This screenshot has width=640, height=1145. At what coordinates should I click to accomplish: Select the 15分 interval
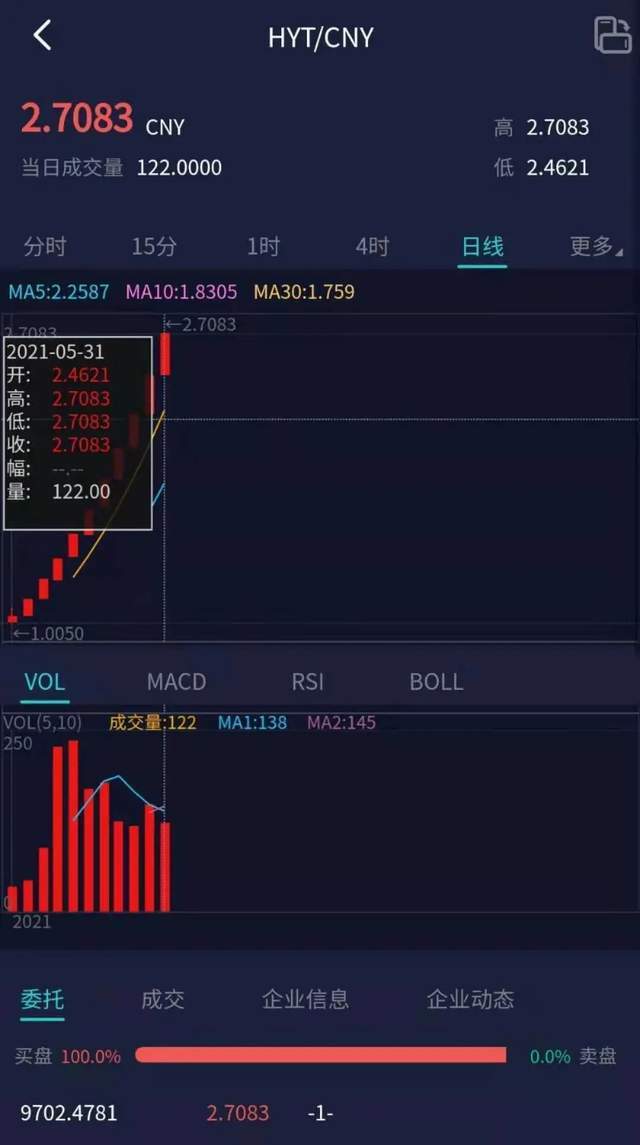154,246
